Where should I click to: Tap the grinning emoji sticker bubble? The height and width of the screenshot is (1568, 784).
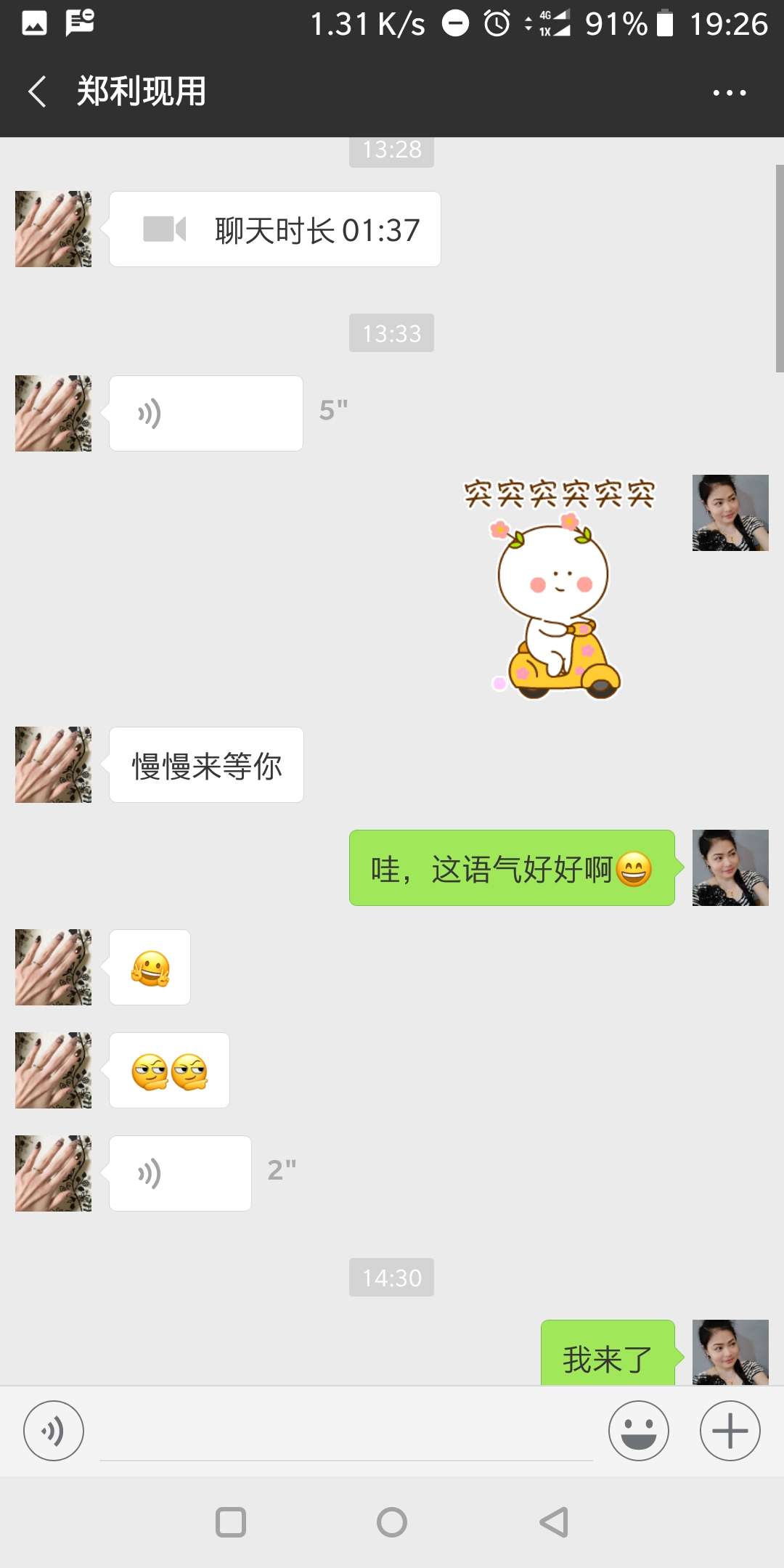(x=149, y=967)
